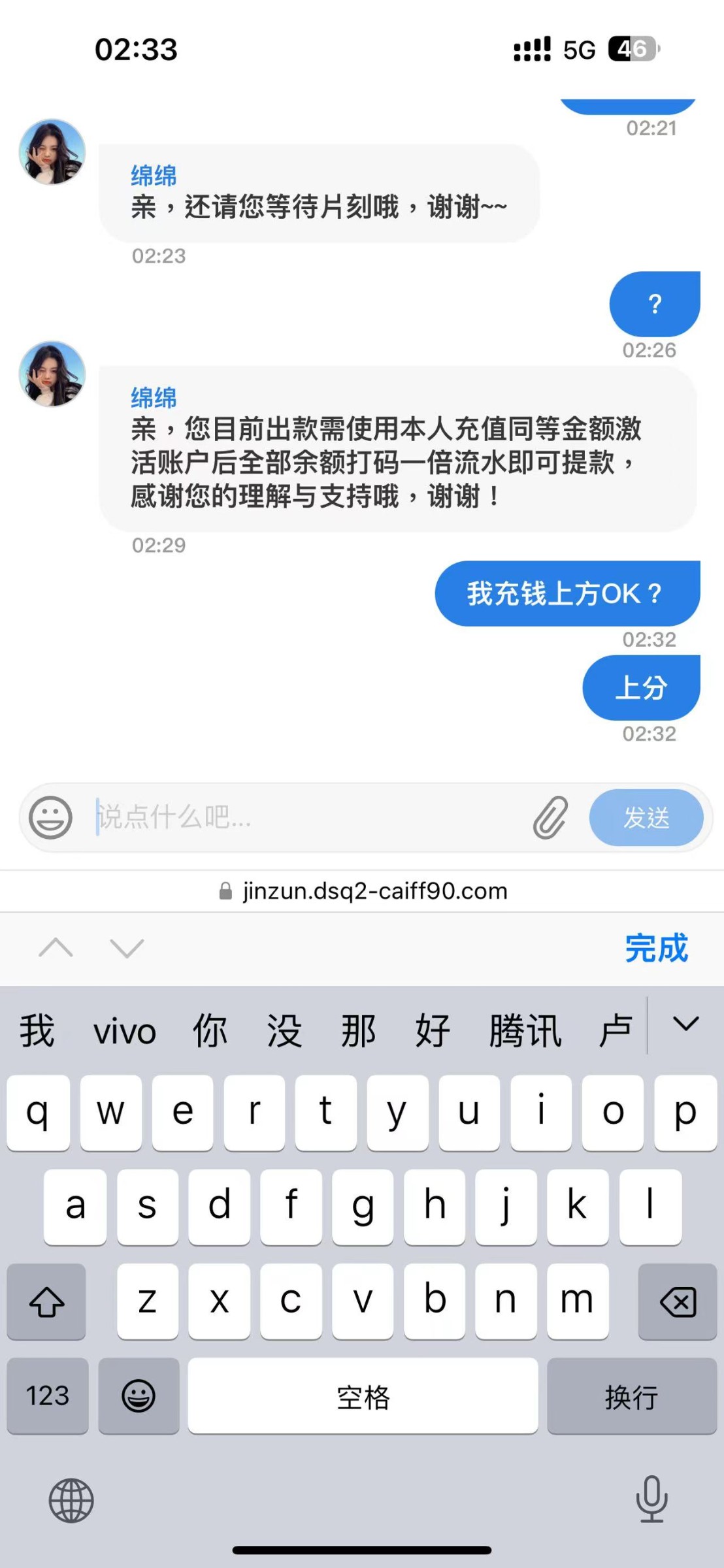Start dictation with the microphone icon

tap(651, 1499)
